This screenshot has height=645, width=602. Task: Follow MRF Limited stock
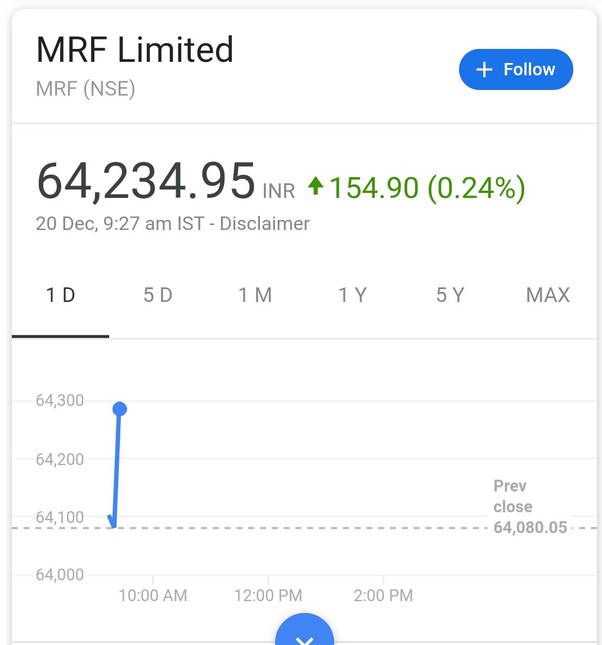click(x=515, y=70)
